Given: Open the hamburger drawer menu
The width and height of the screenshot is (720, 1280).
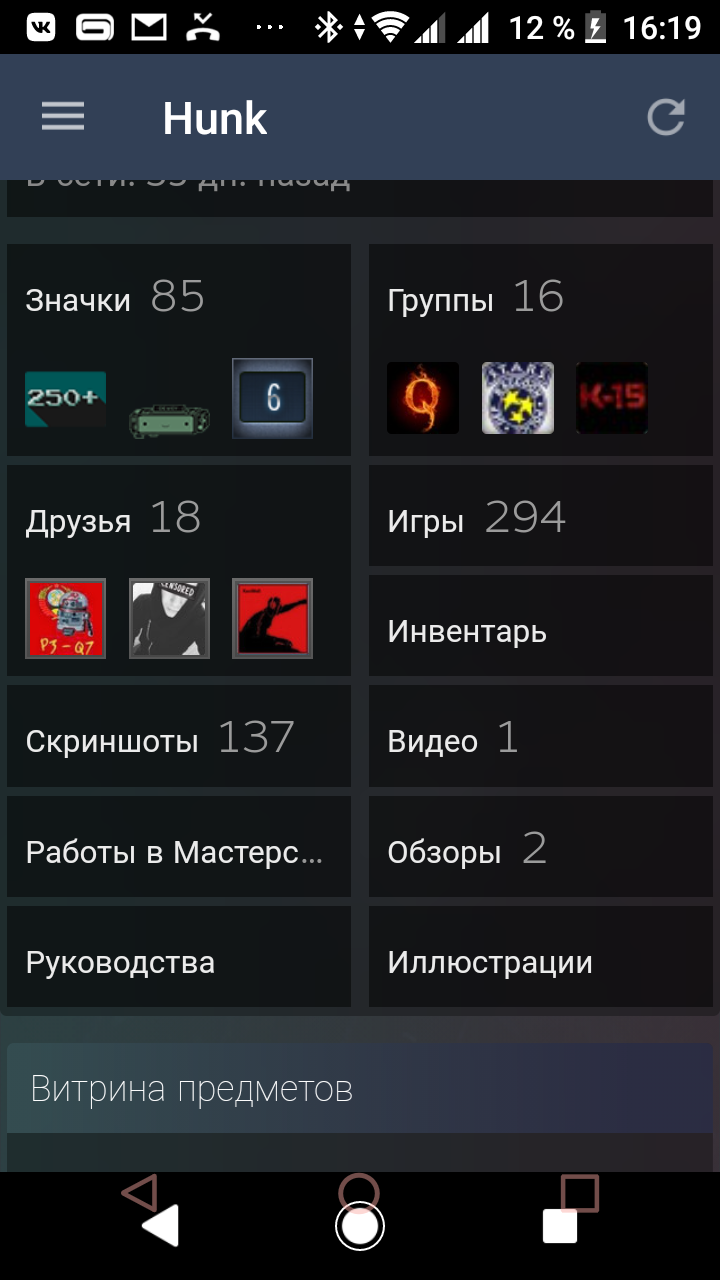Looking at the screenshot, I should 63,118.
